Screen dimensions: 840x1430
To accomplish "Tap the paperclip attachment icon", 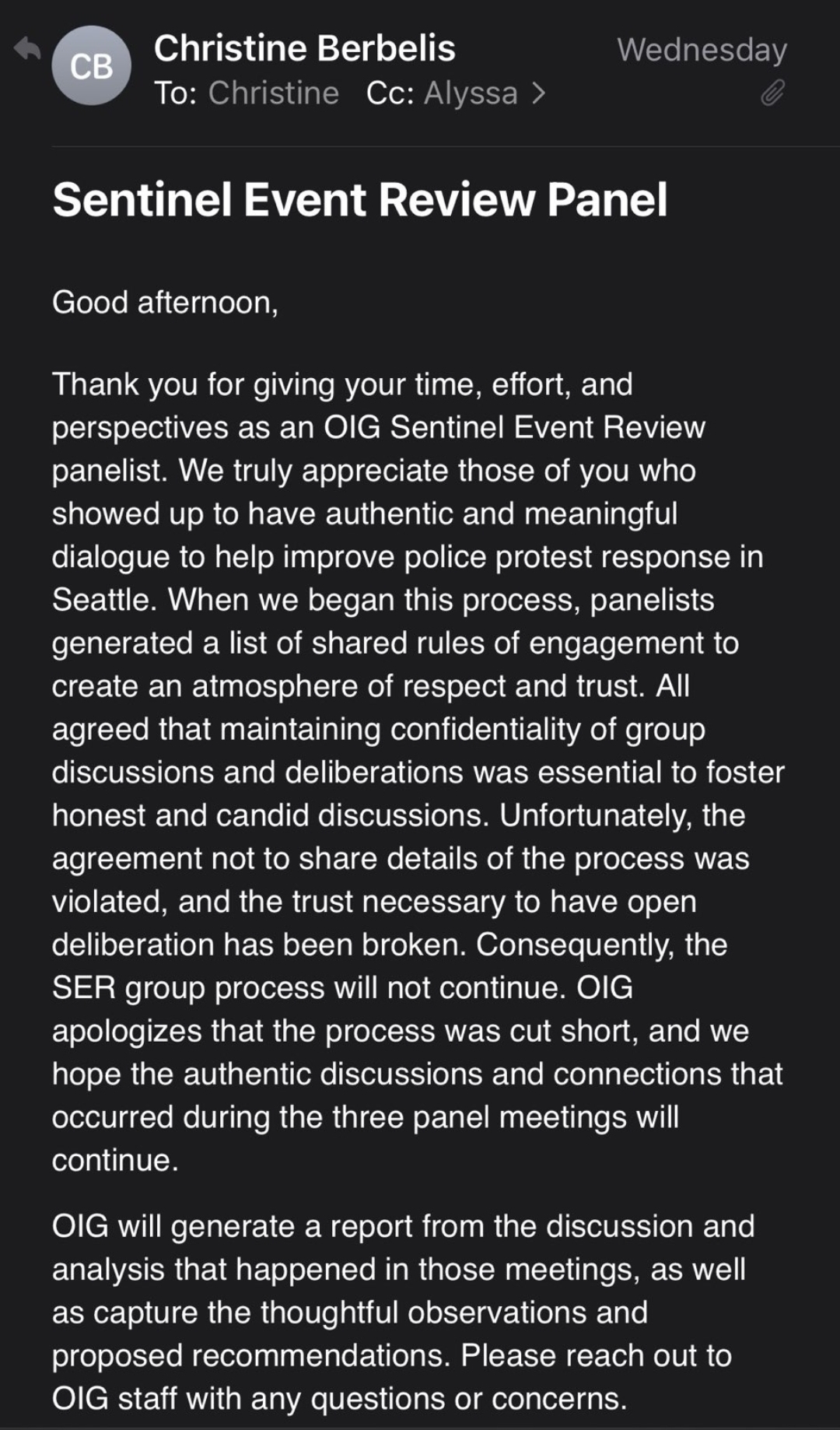I will point(772,93).
